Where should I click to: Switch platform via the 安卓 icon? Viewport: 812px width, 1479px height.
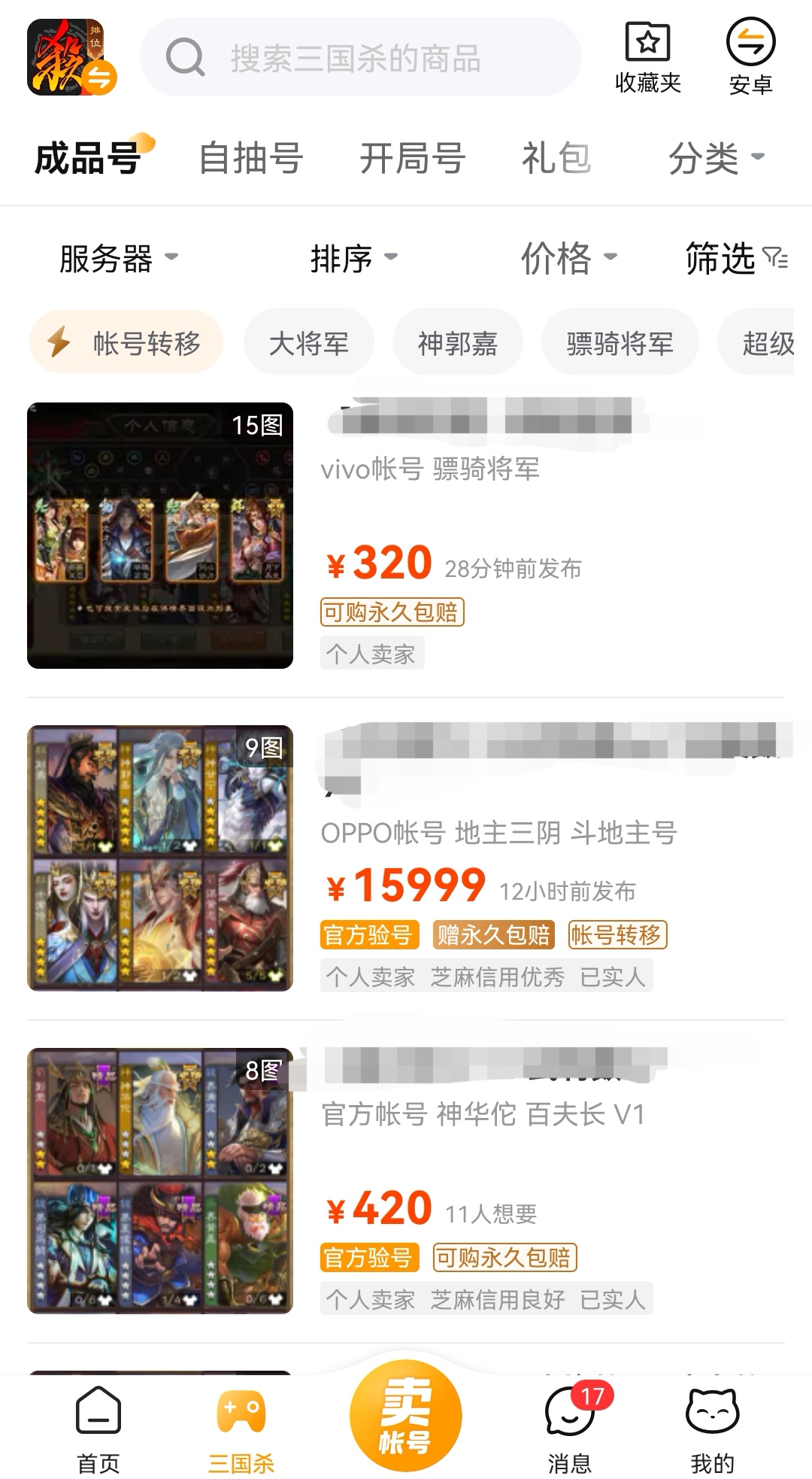click(x=750, y=58)
